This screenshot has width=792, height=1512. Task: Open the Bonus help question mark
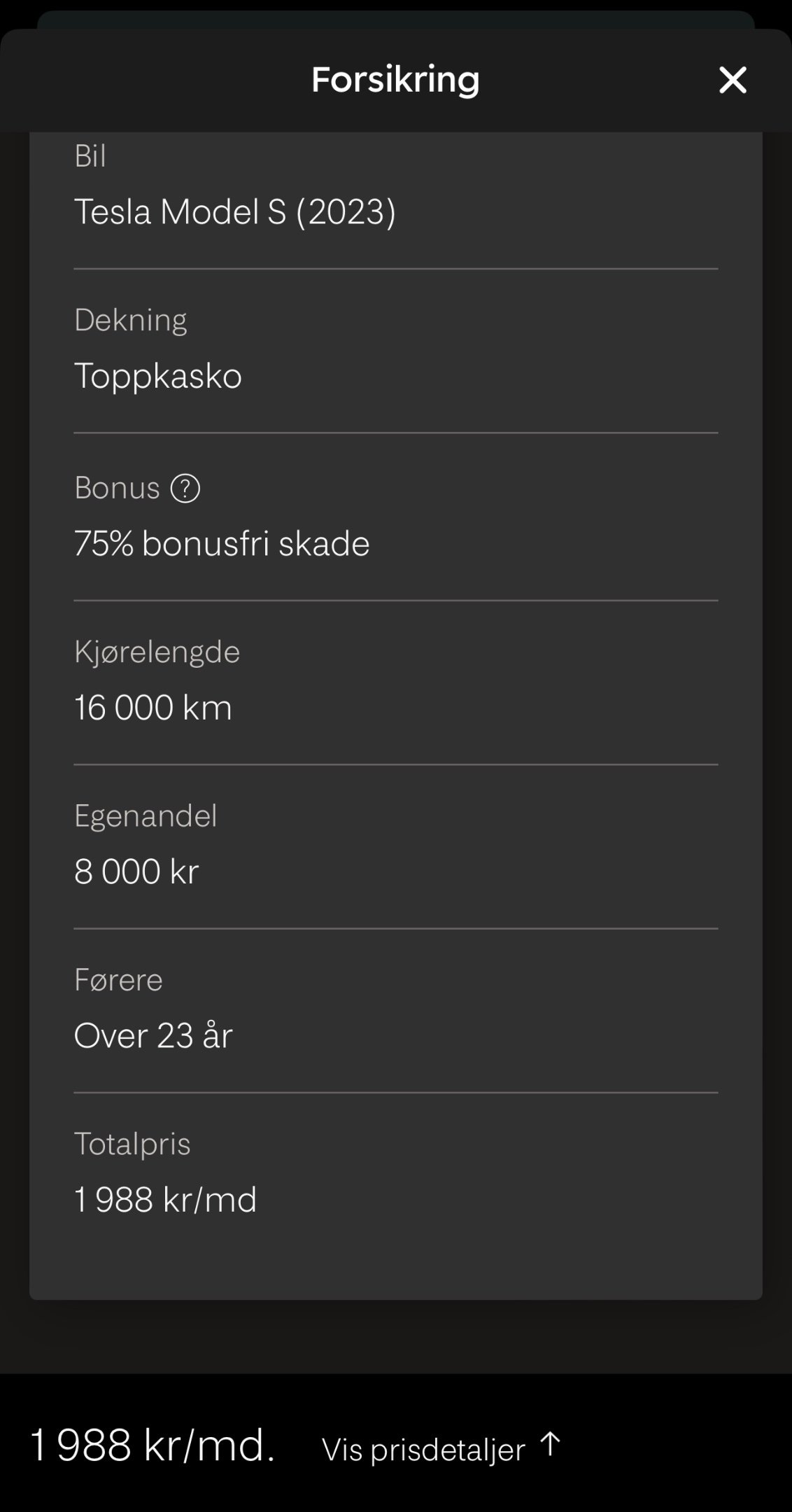(185, 488)
